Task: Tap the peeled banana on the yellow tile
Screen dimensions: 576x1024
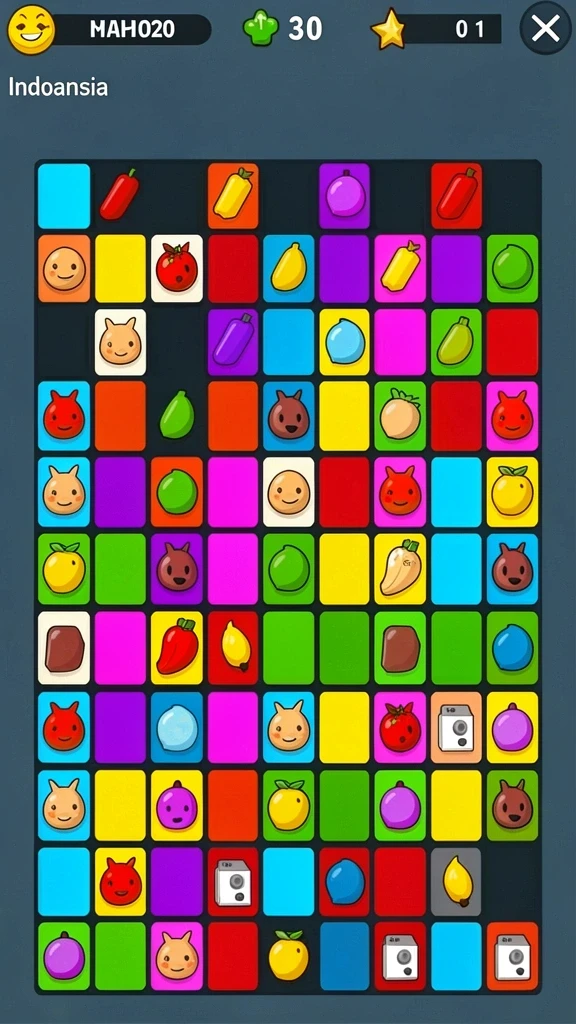Action: pos(400,569)
